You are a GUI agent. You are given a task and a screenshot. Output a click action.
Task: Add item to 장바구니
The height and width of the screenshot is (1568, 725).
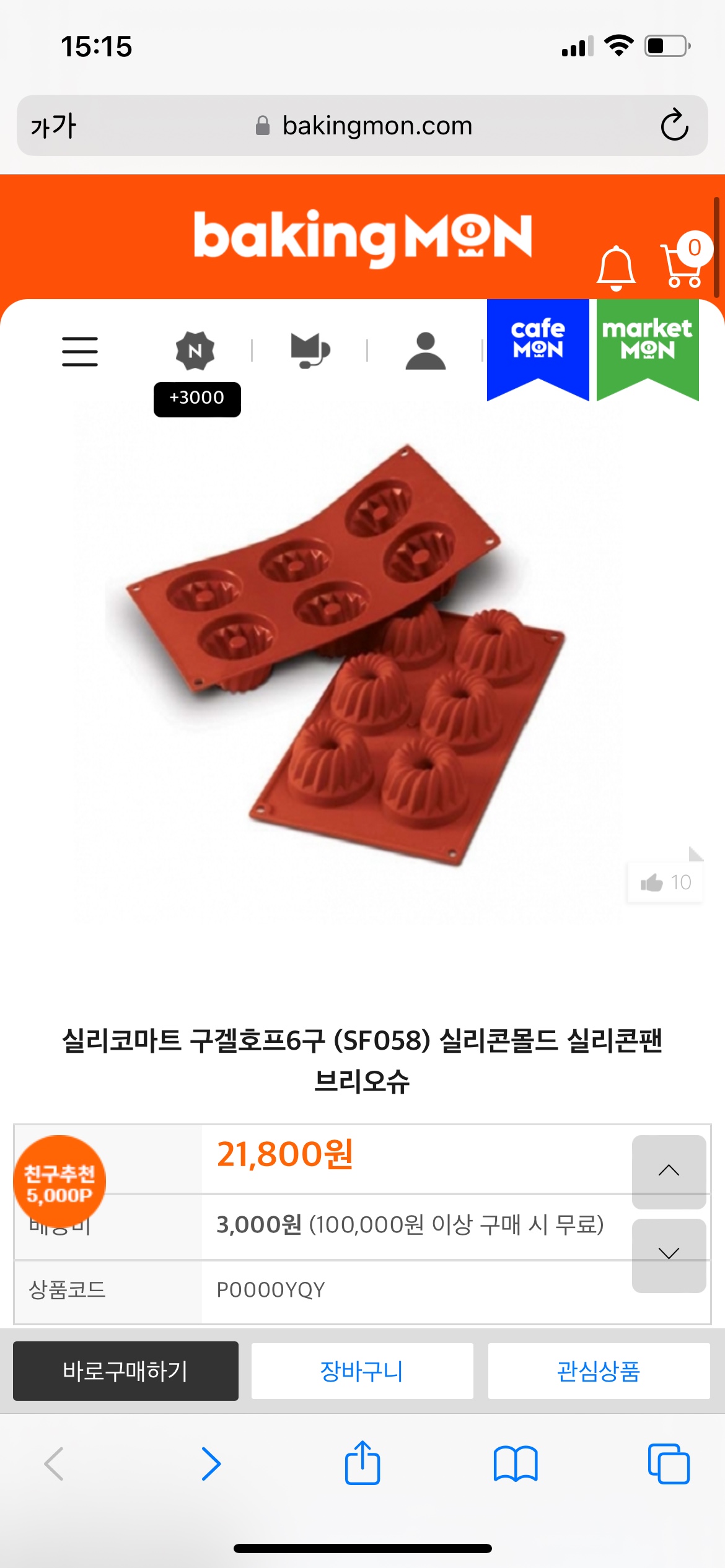[x=362, y=1370]
